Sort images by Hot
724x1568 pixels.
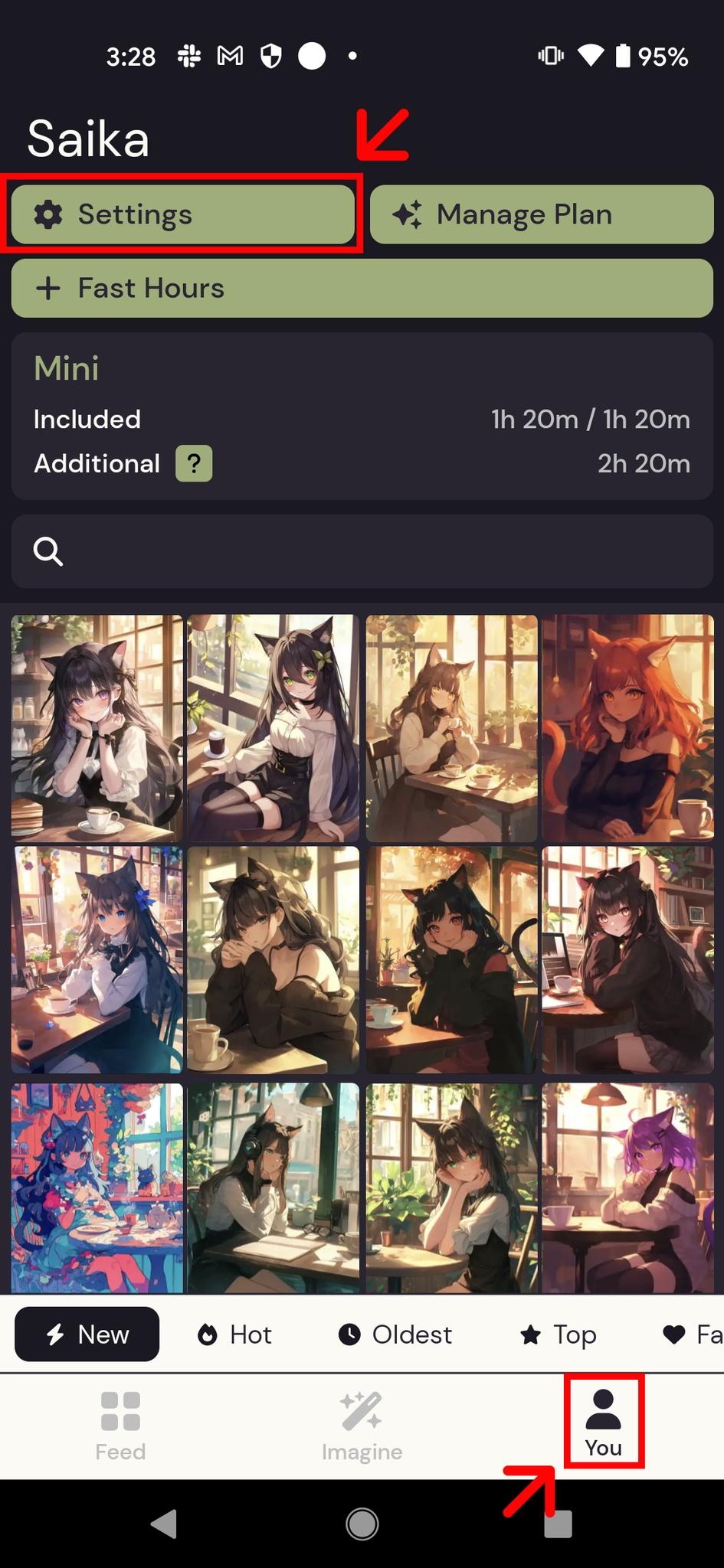click(234, 1334)
